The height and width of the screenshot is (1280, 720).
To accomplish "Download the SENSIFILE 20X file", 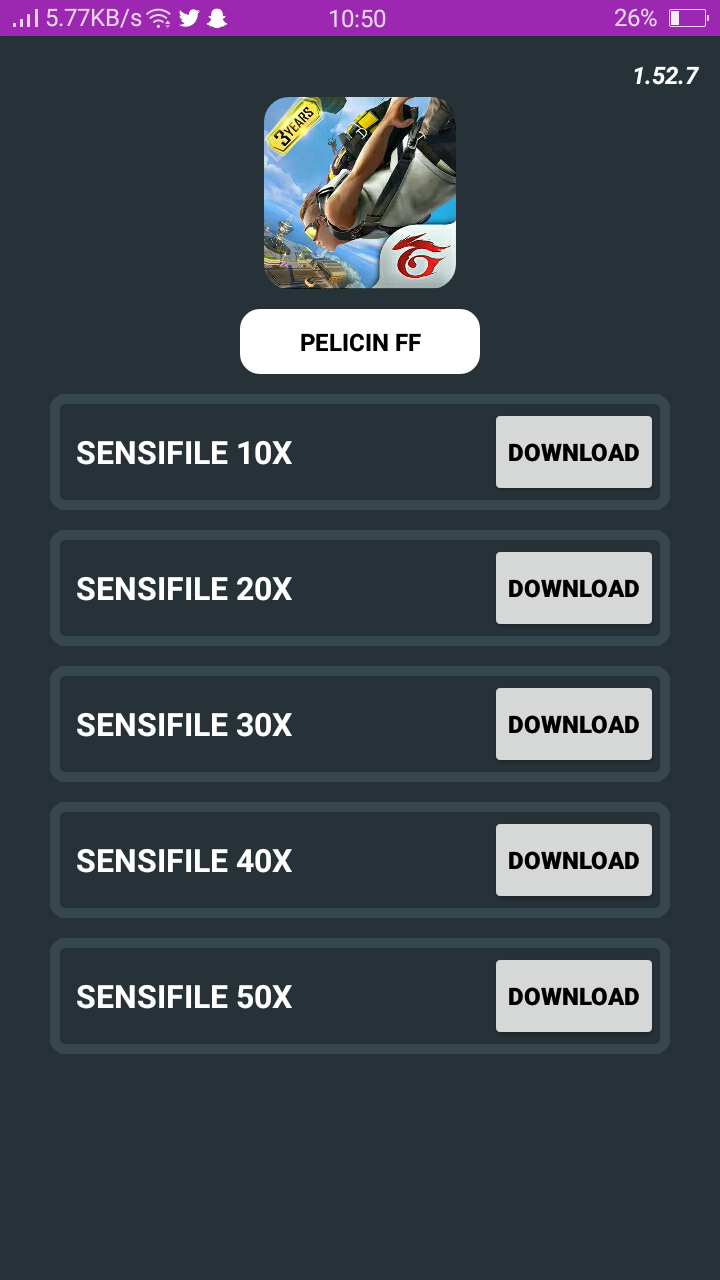I will 573,588.
